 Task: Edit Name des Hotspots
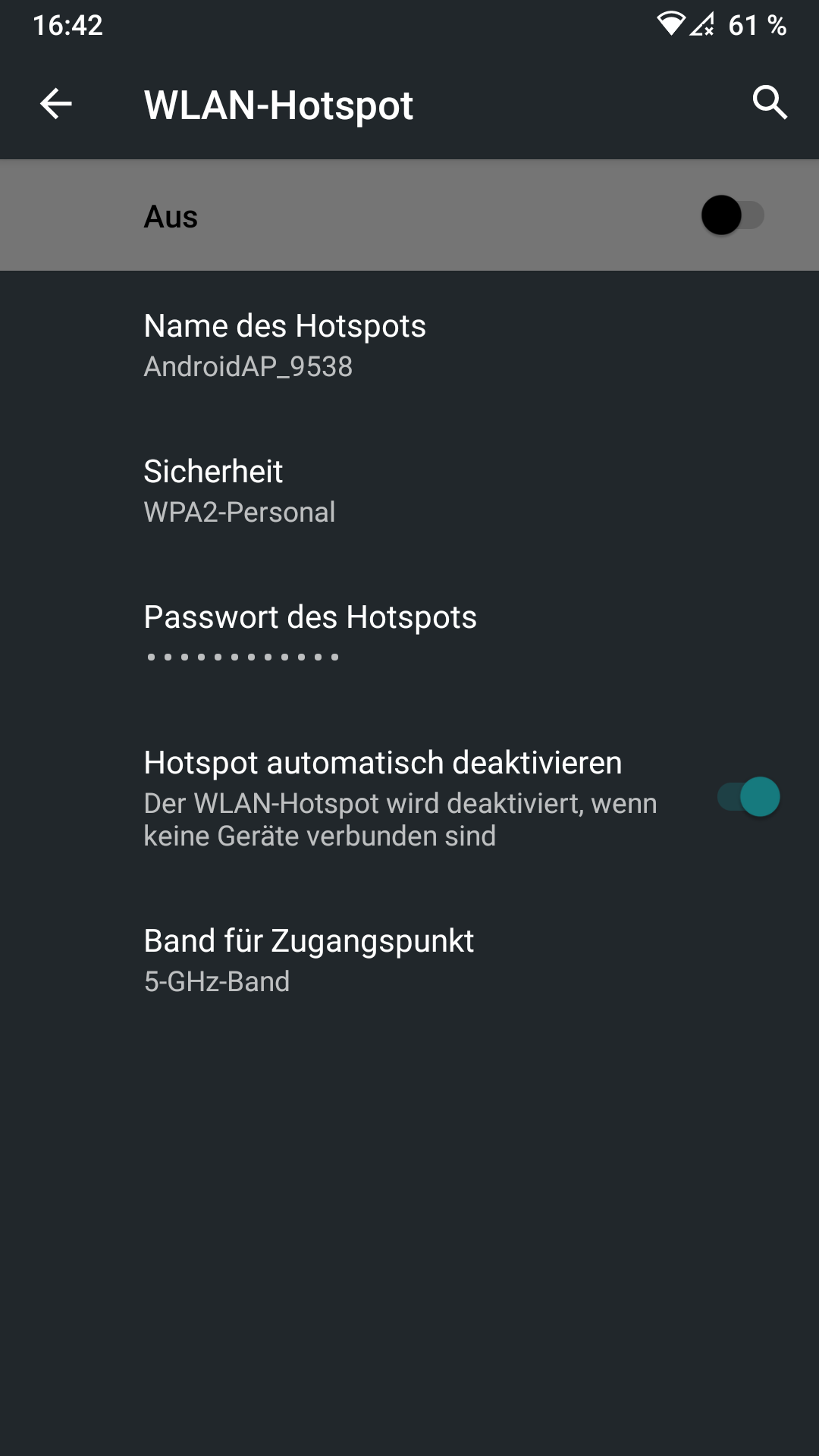coord(285,345)
